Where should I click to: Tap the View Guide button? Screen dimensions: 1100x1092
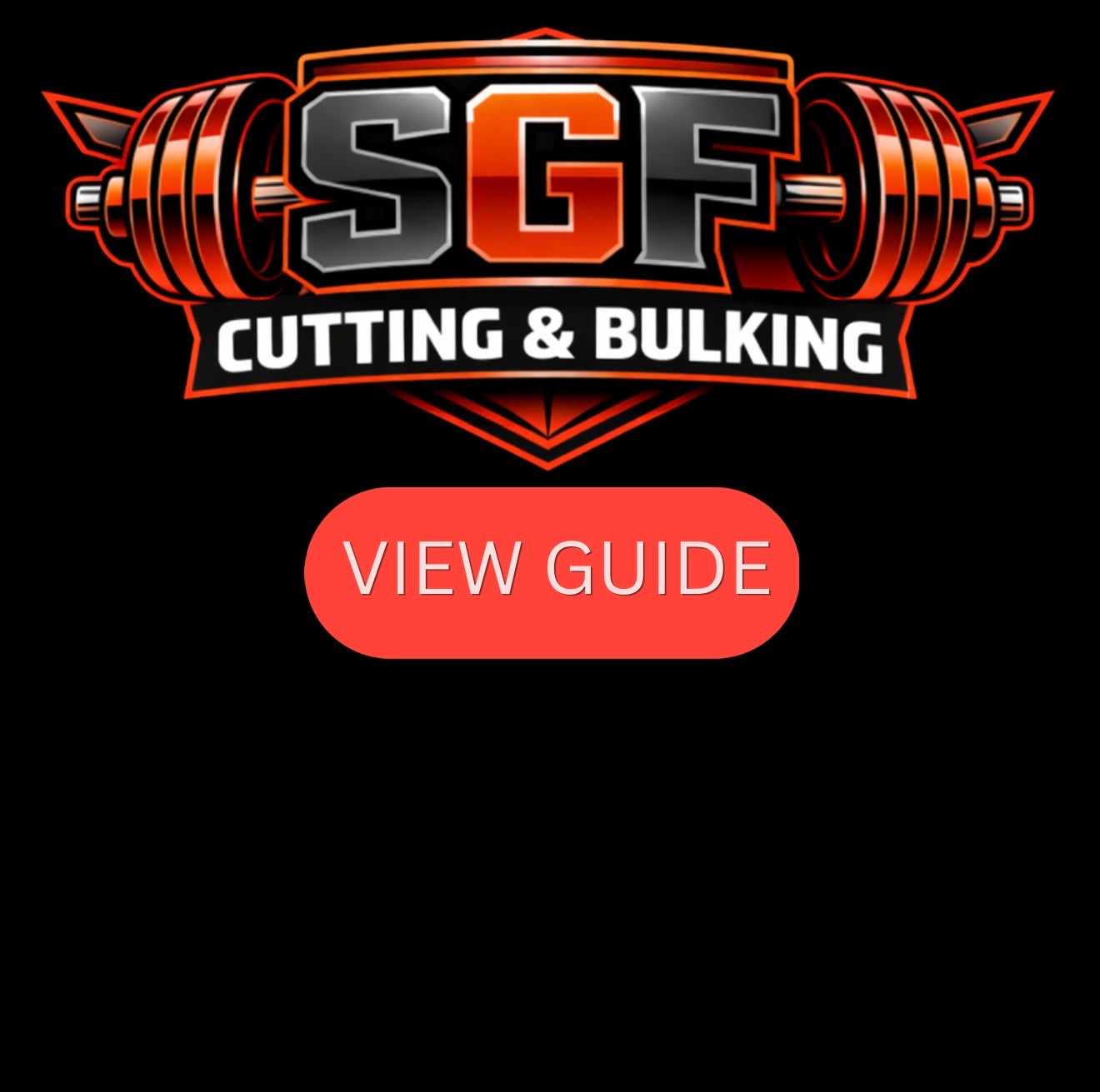point(552,572)
